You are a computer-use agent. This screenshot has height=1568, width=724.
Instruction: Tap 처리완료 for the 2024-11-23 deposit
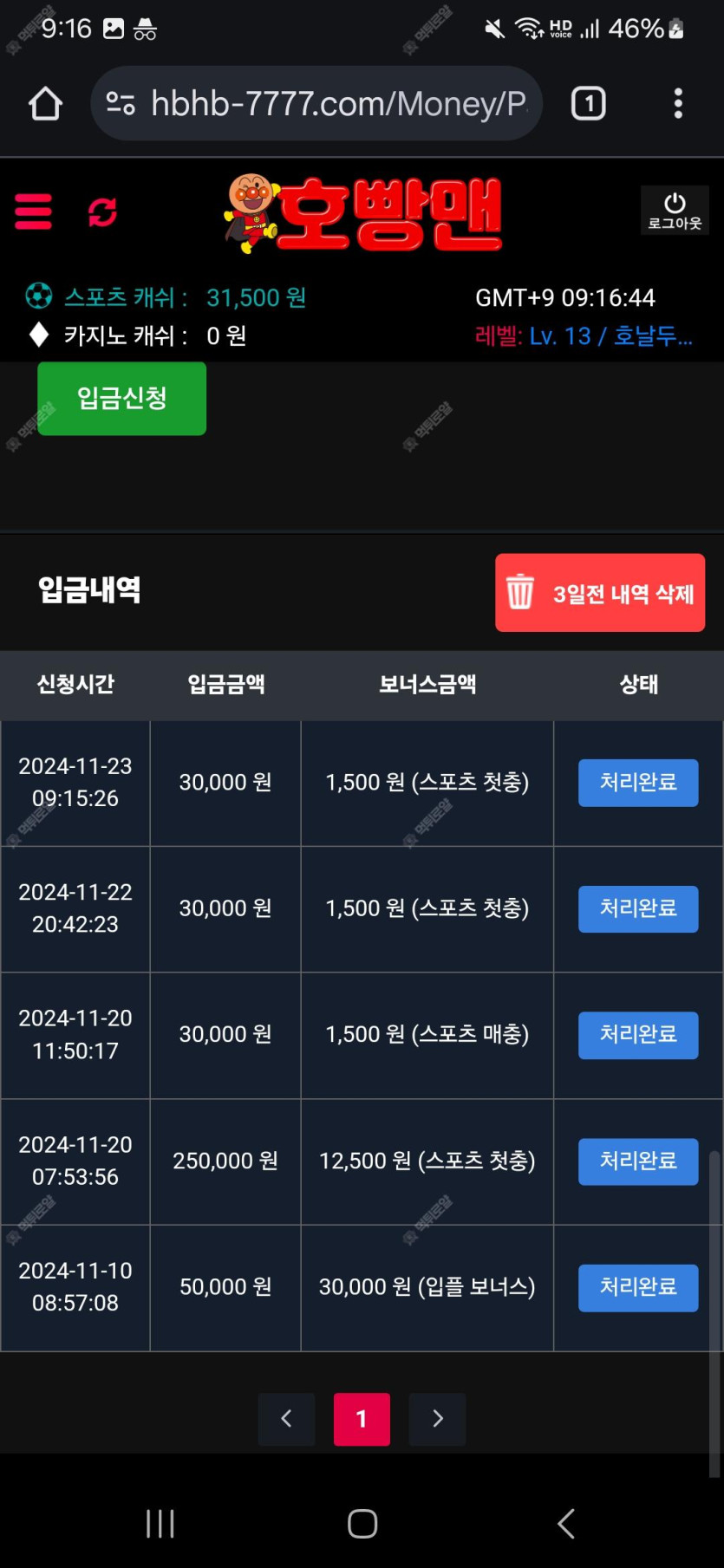point(638,783)
